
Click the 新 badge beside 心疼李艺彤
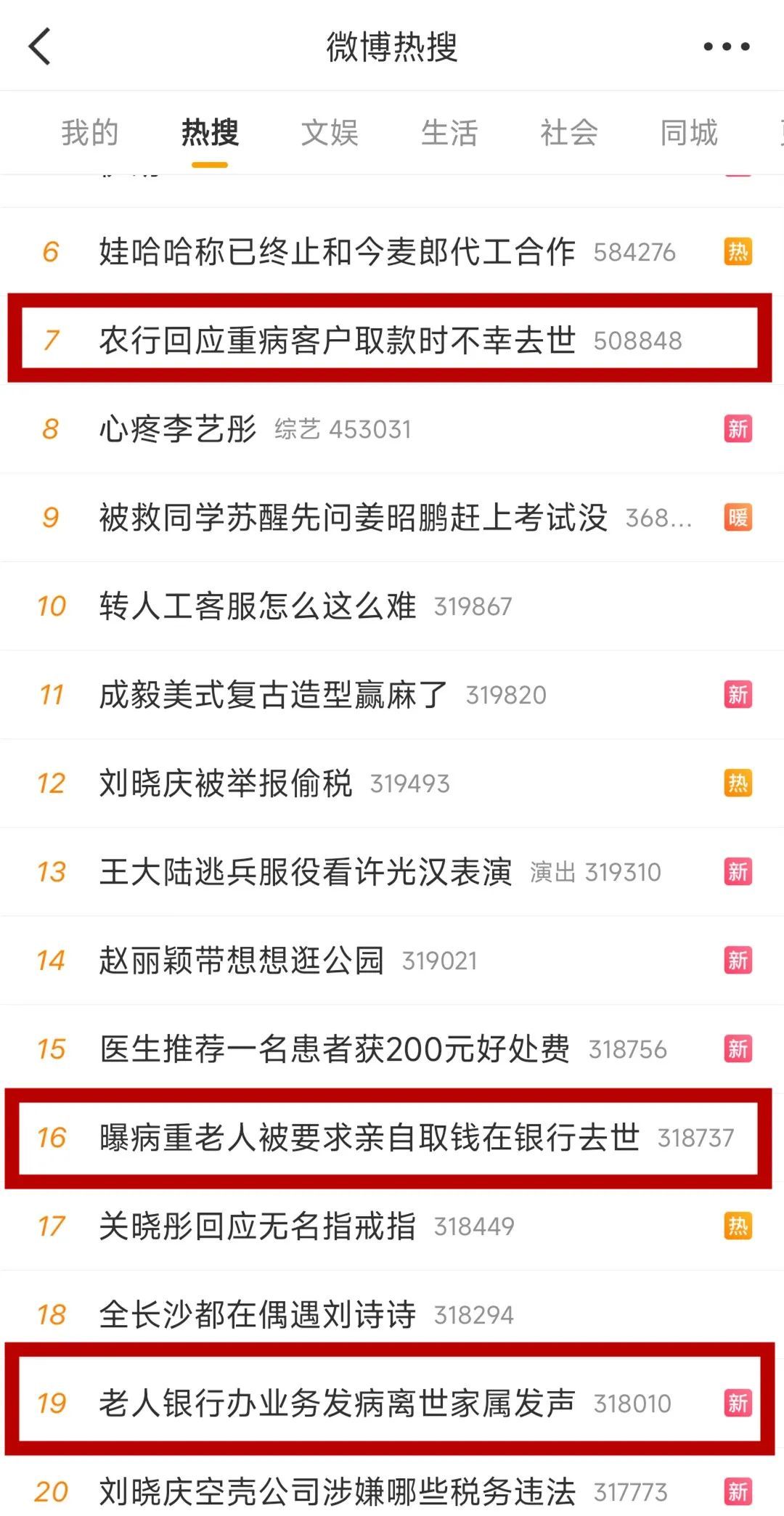click(x=738, y=429)
